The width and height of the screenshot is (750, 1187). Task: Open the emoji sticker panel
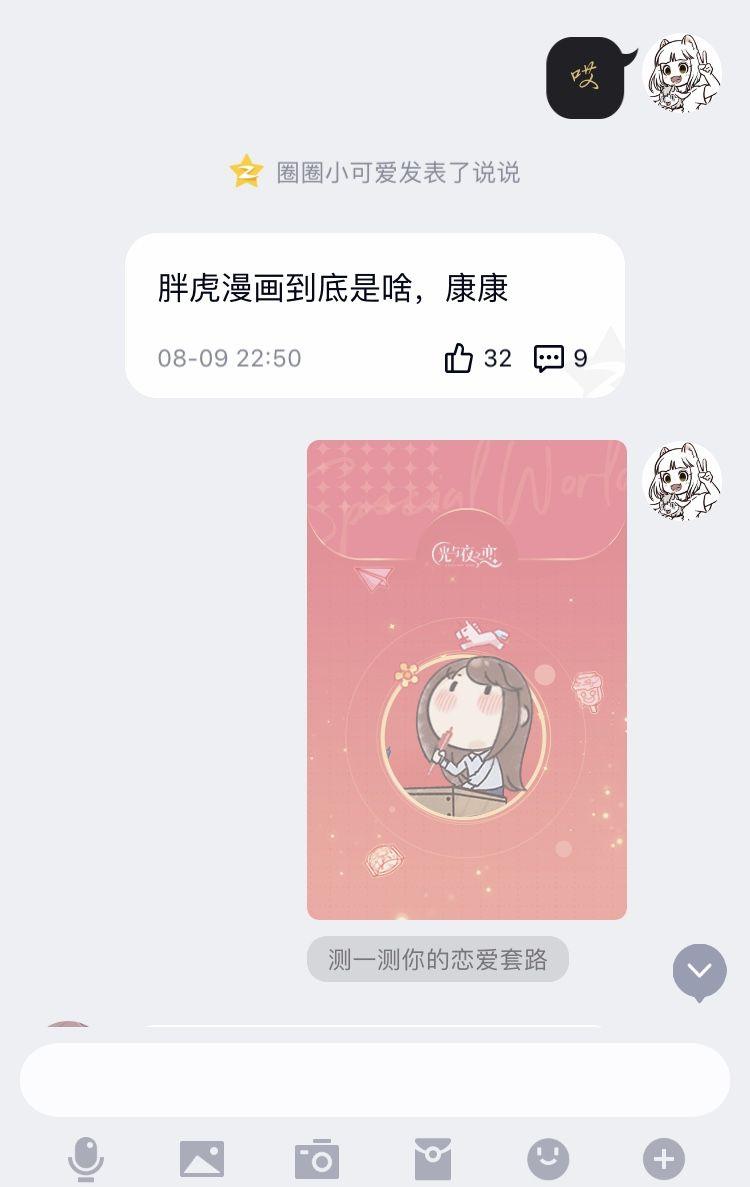coord(548,1159)
